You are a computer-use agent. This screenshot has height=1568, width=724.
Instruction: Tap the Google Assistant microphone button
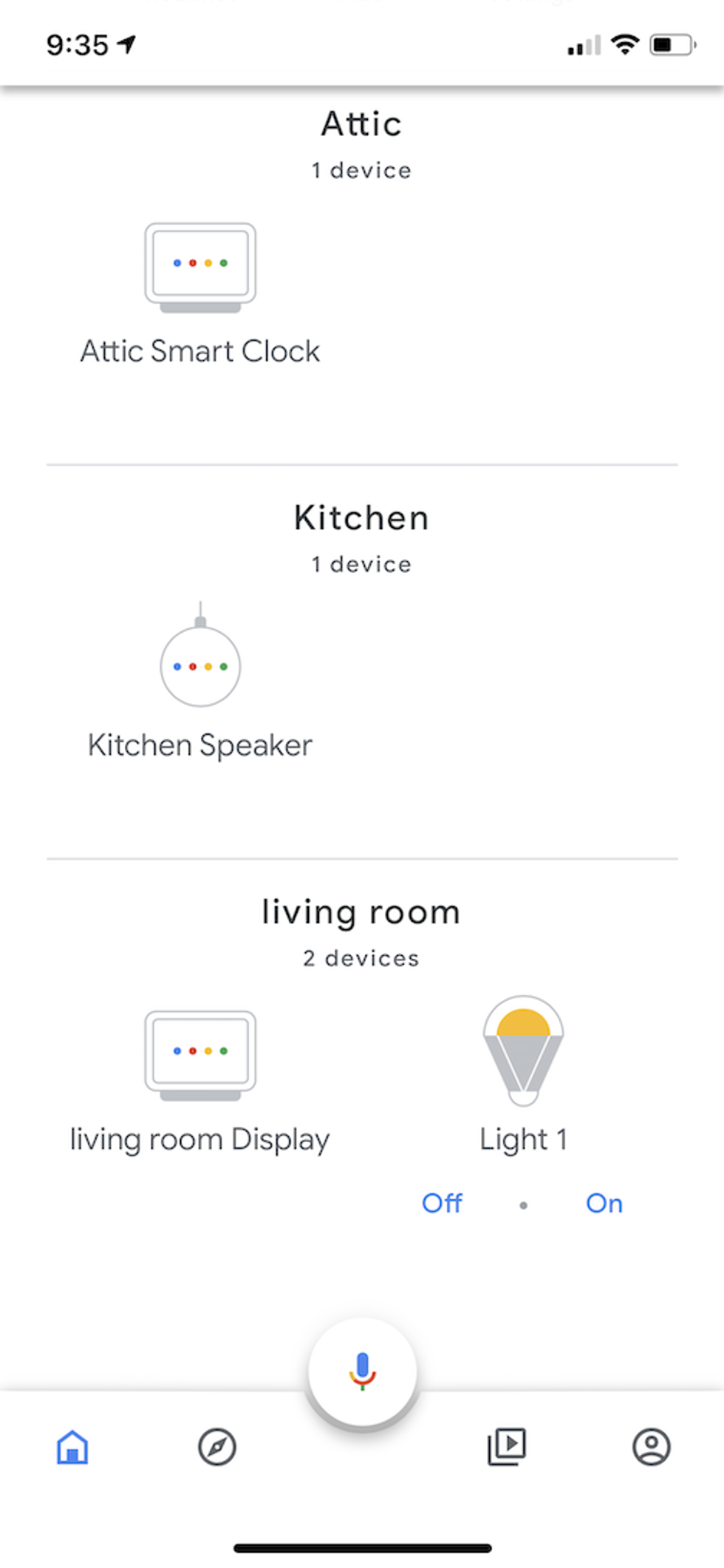pos(361,1371)
